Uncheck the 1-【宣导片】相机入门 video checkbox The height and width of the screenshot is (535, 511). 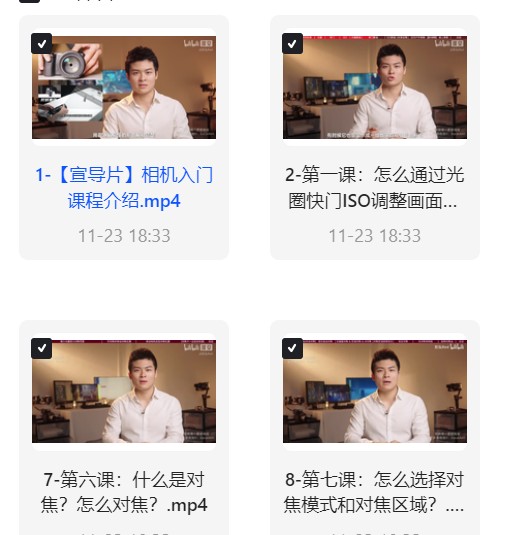pyautogui.click(x=42, y=44)
